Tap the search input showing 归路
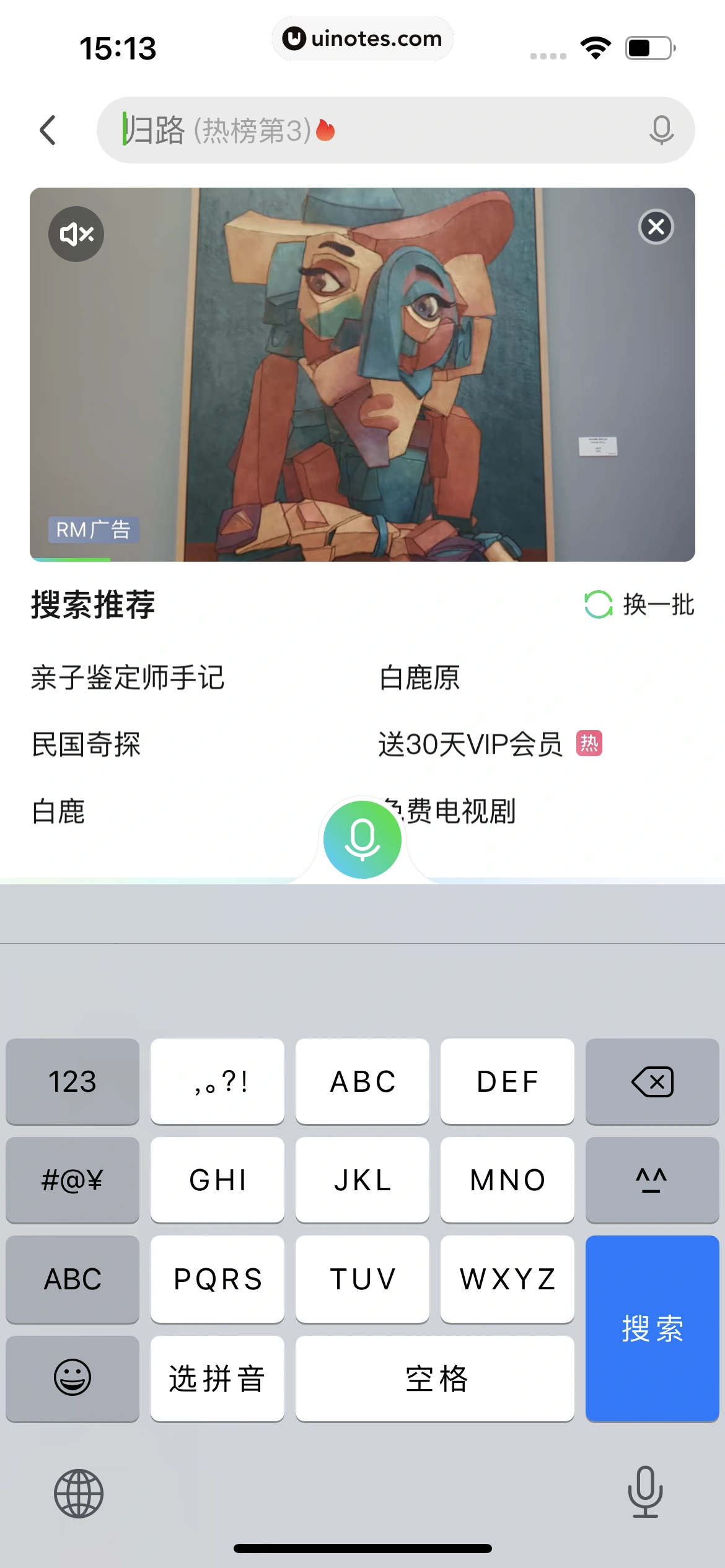725x1568 pixels. click(x=248, y=131)
